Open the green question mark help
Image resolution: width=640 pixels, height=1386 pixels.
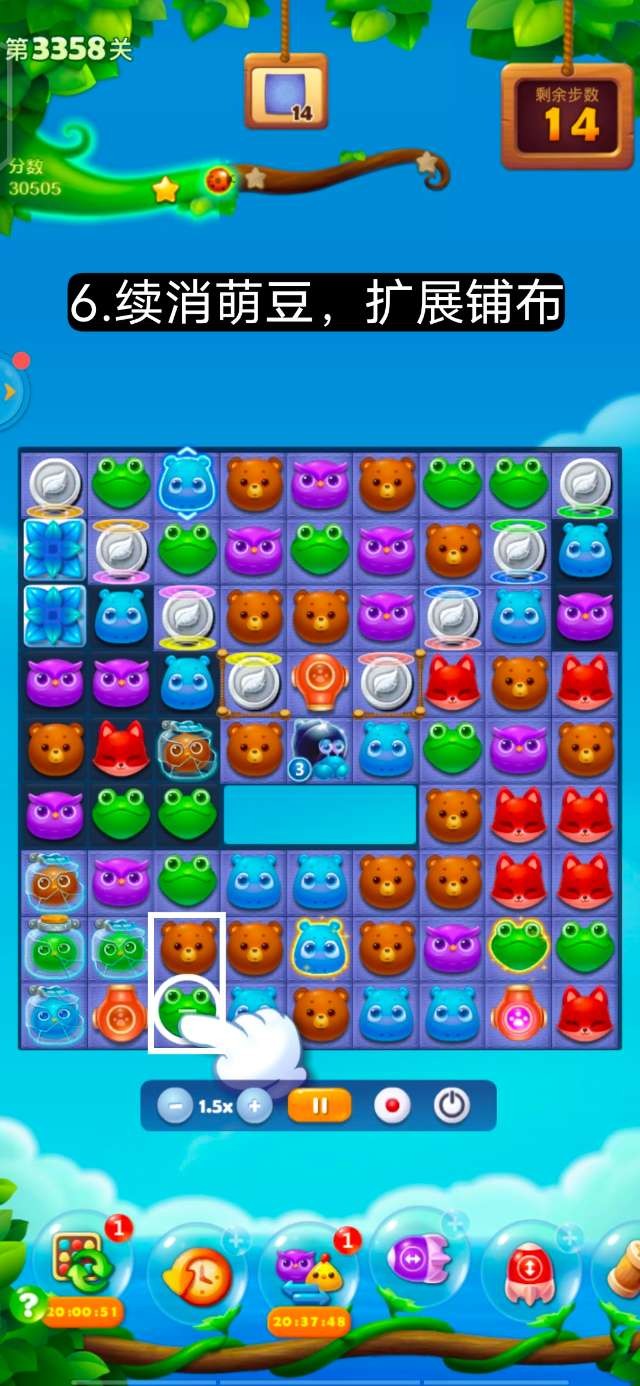[x=27, y=1303]
